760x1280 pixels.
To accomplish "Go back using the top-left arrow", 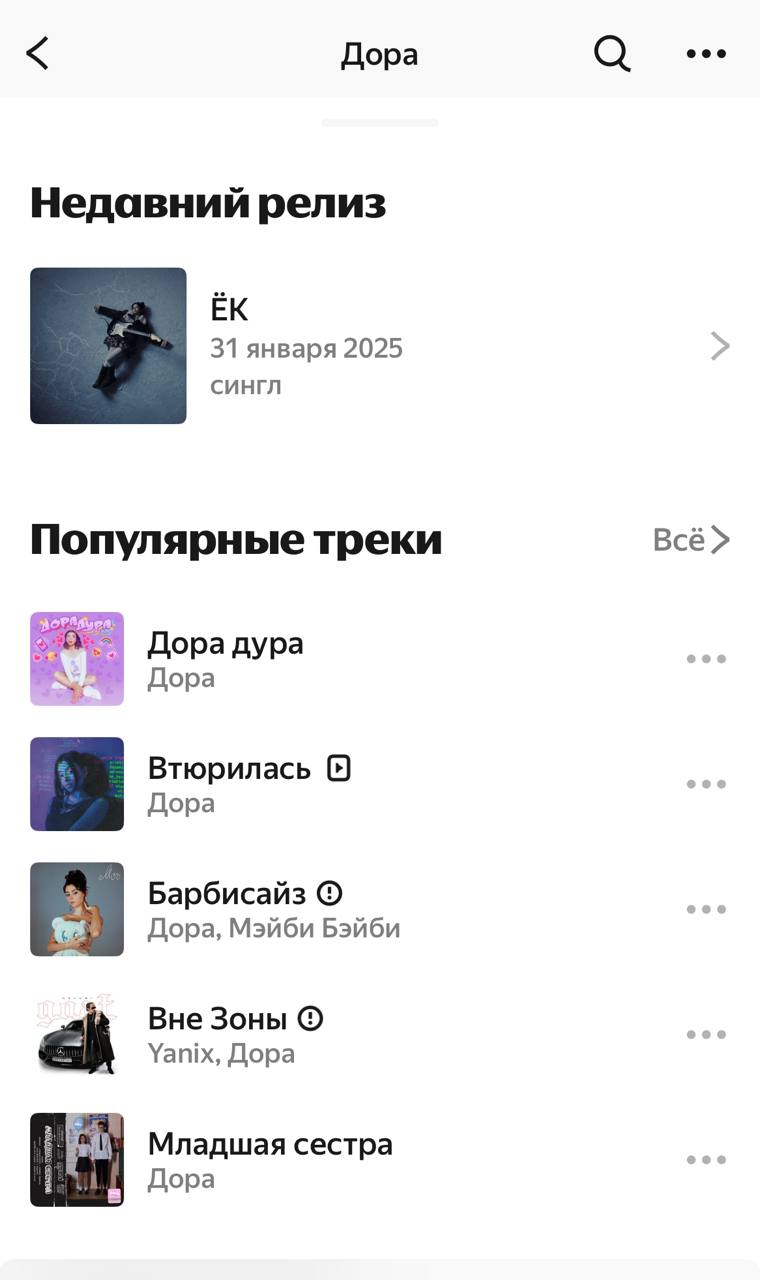I will click(37, 53).
